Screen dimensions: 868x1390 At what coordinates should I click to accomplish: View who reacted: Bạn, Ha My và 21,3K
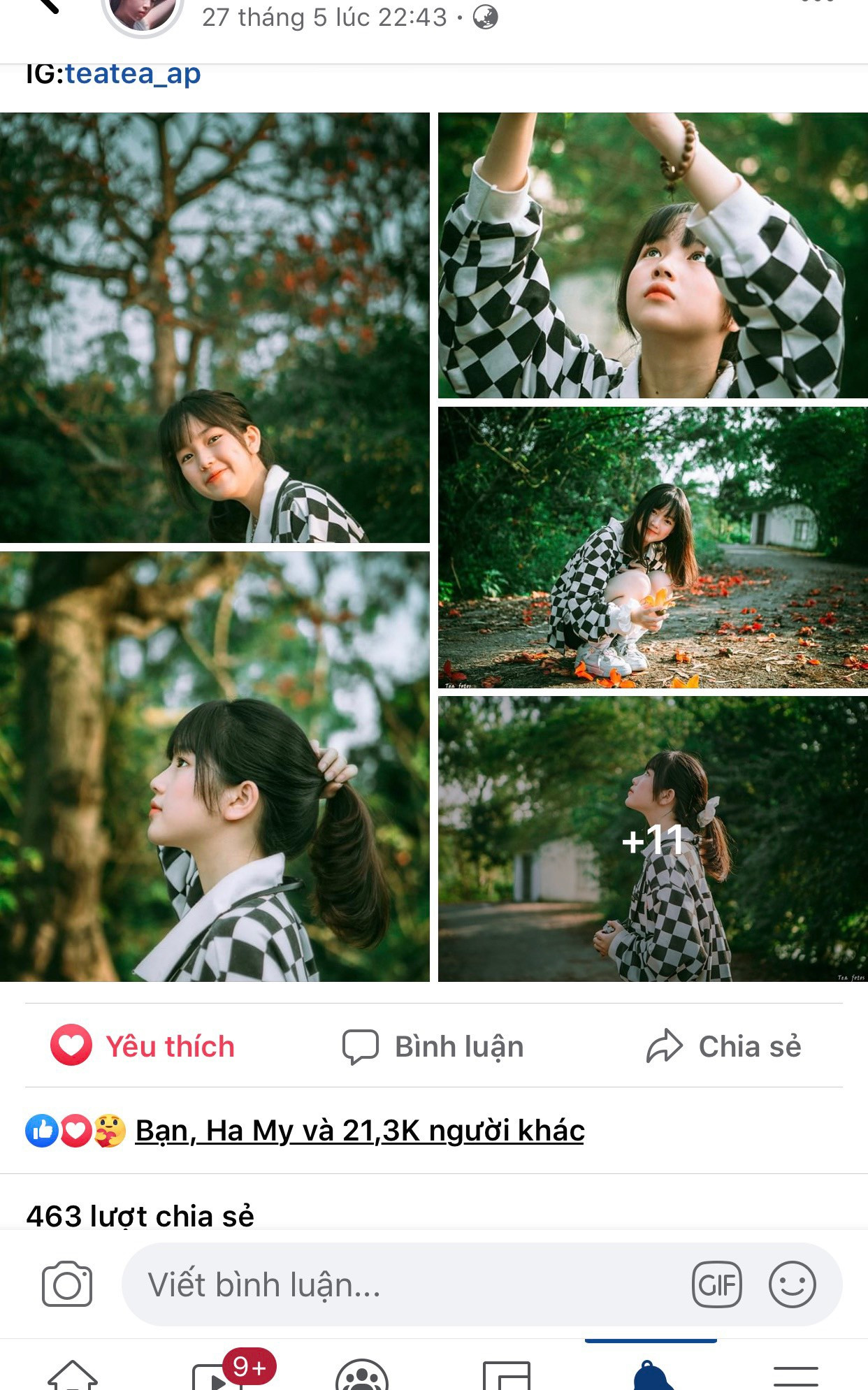click(359, 1131)
